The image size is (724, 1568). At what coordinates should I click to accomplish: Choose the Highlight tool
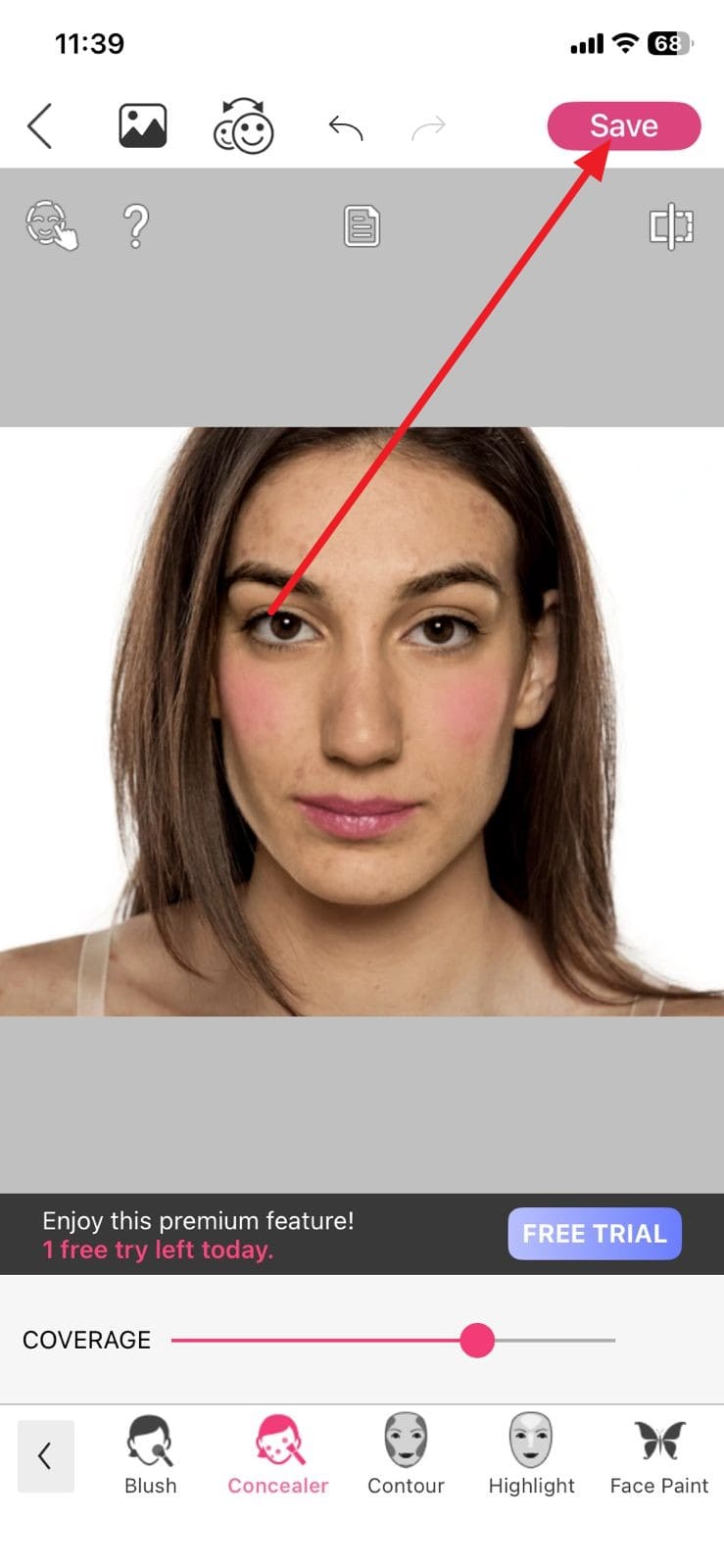(x=531, y=1455)
